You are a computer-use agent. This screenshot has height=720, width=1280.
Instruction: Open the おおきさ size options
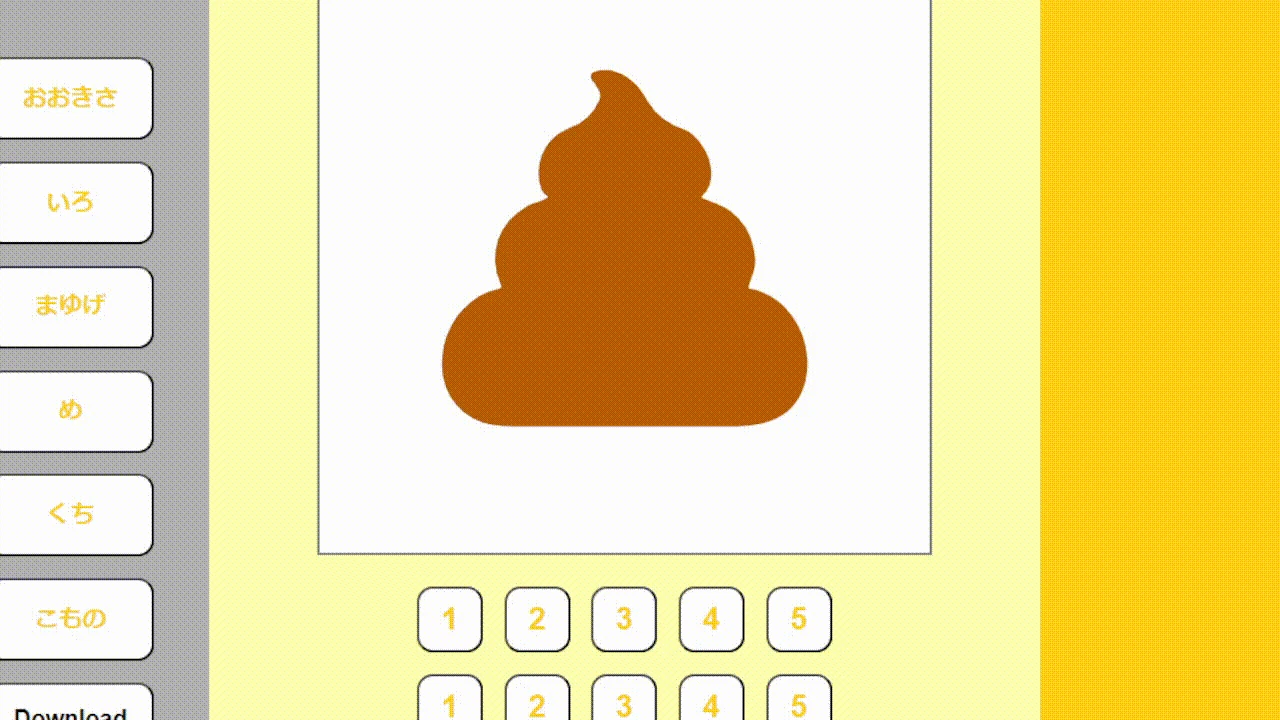(72, 98)
